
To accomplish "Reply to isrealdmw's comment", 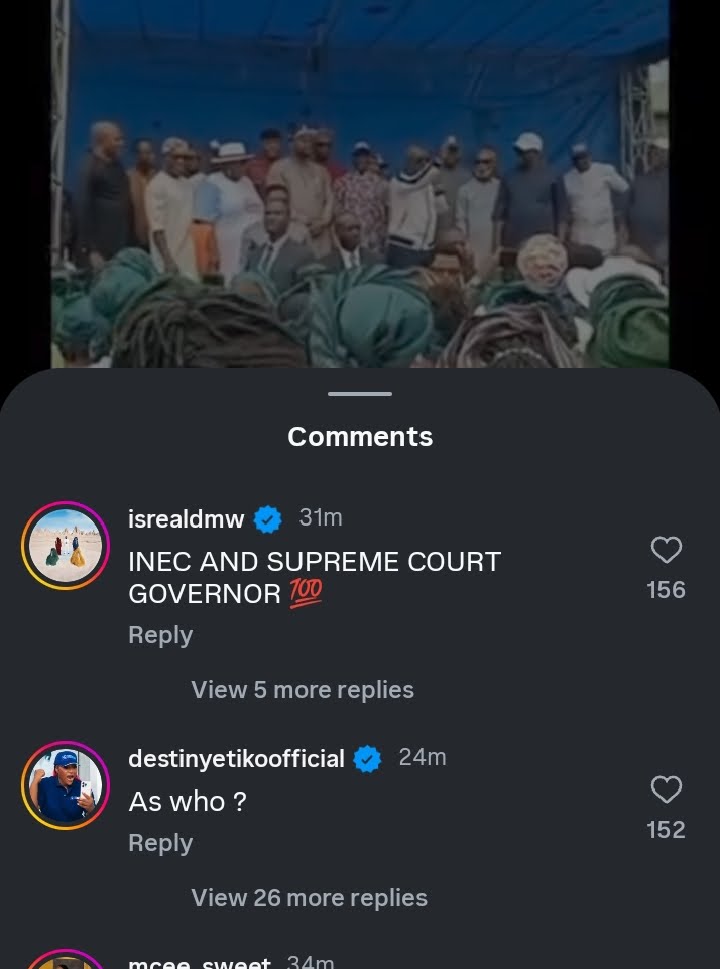I will 160,635.
